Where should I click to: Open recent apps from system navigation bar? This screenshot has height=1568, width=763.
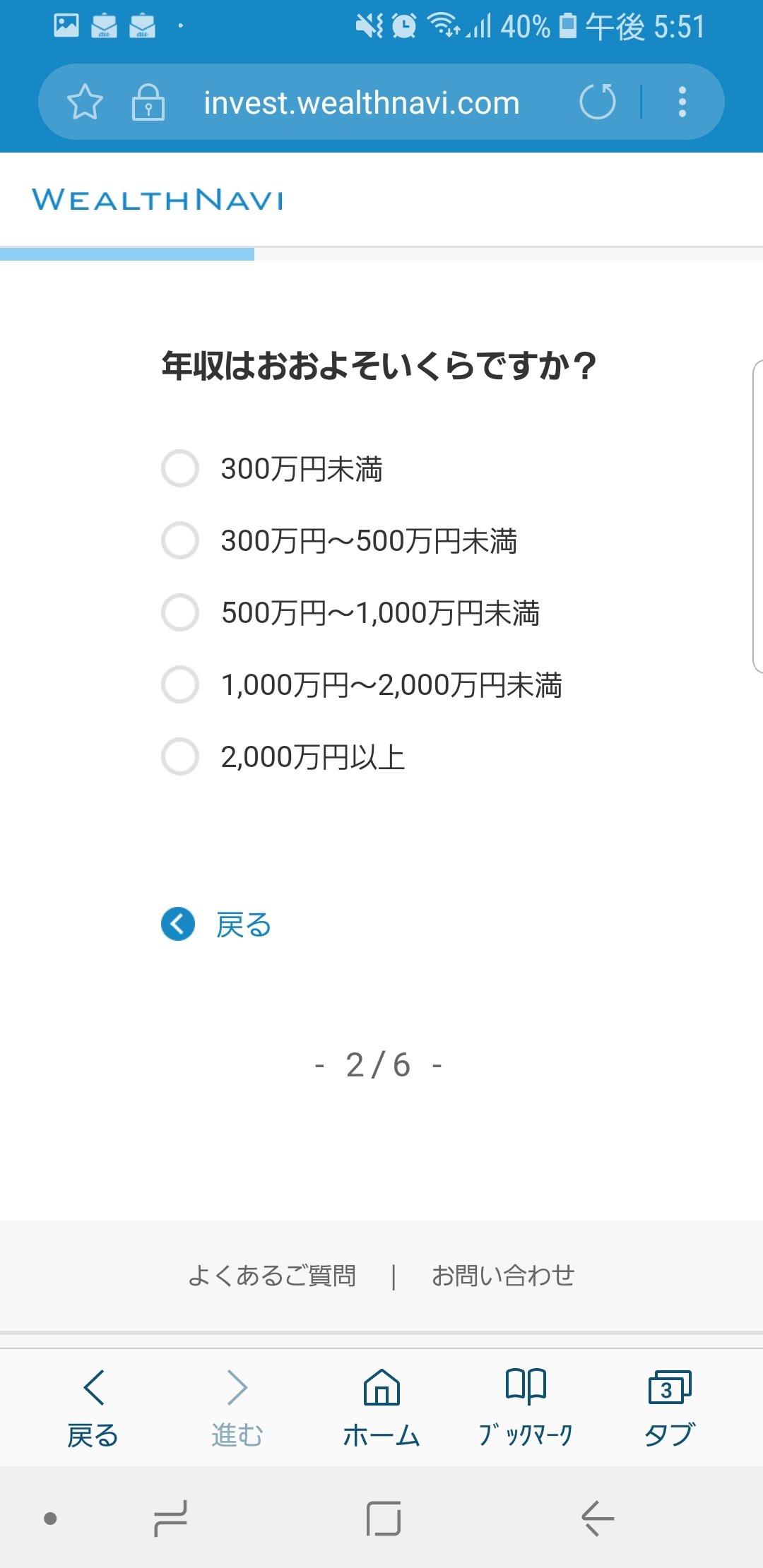tap(171, 1518)
